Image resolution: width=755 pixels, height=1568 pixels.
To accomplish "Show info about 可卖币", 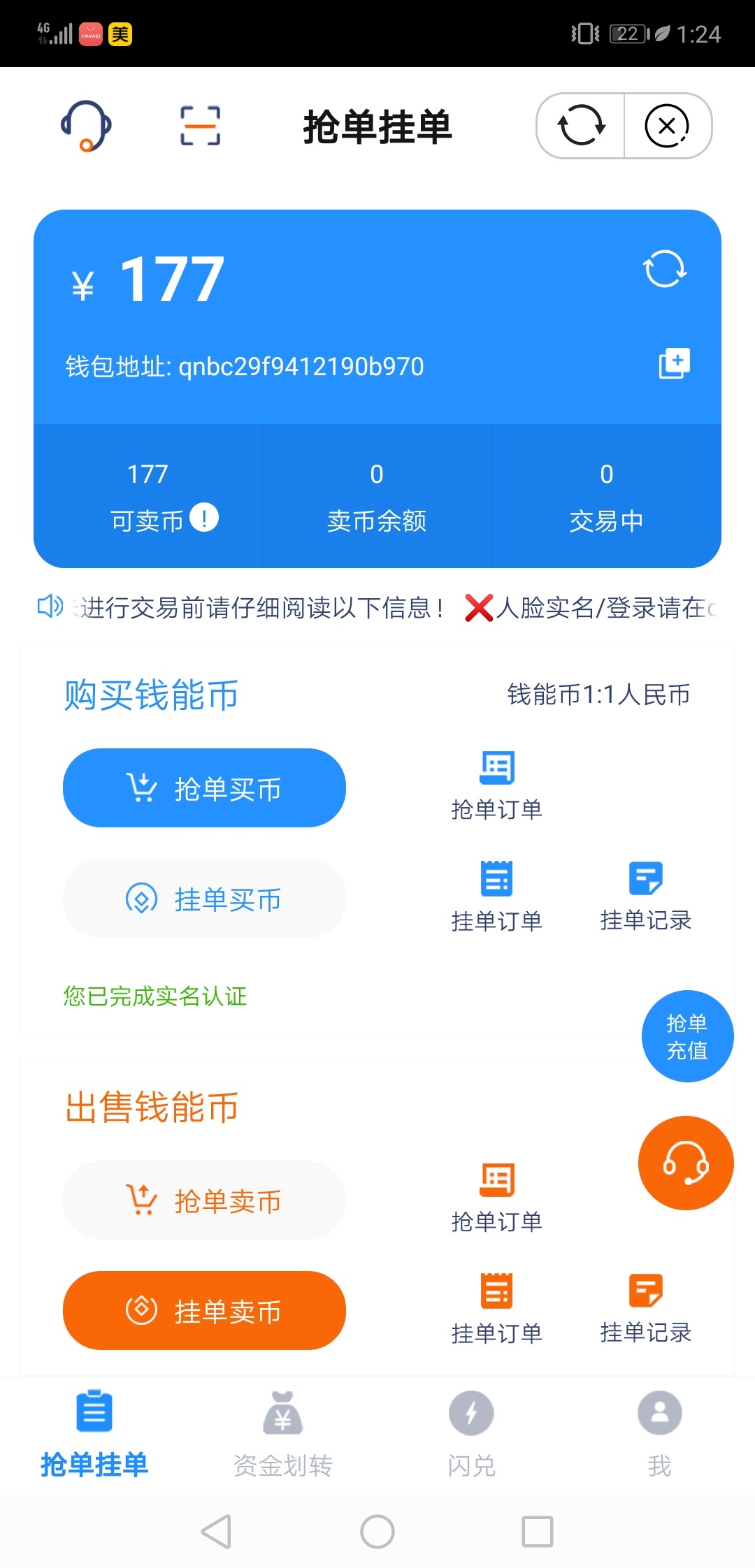I will click(x=204, y=518).
